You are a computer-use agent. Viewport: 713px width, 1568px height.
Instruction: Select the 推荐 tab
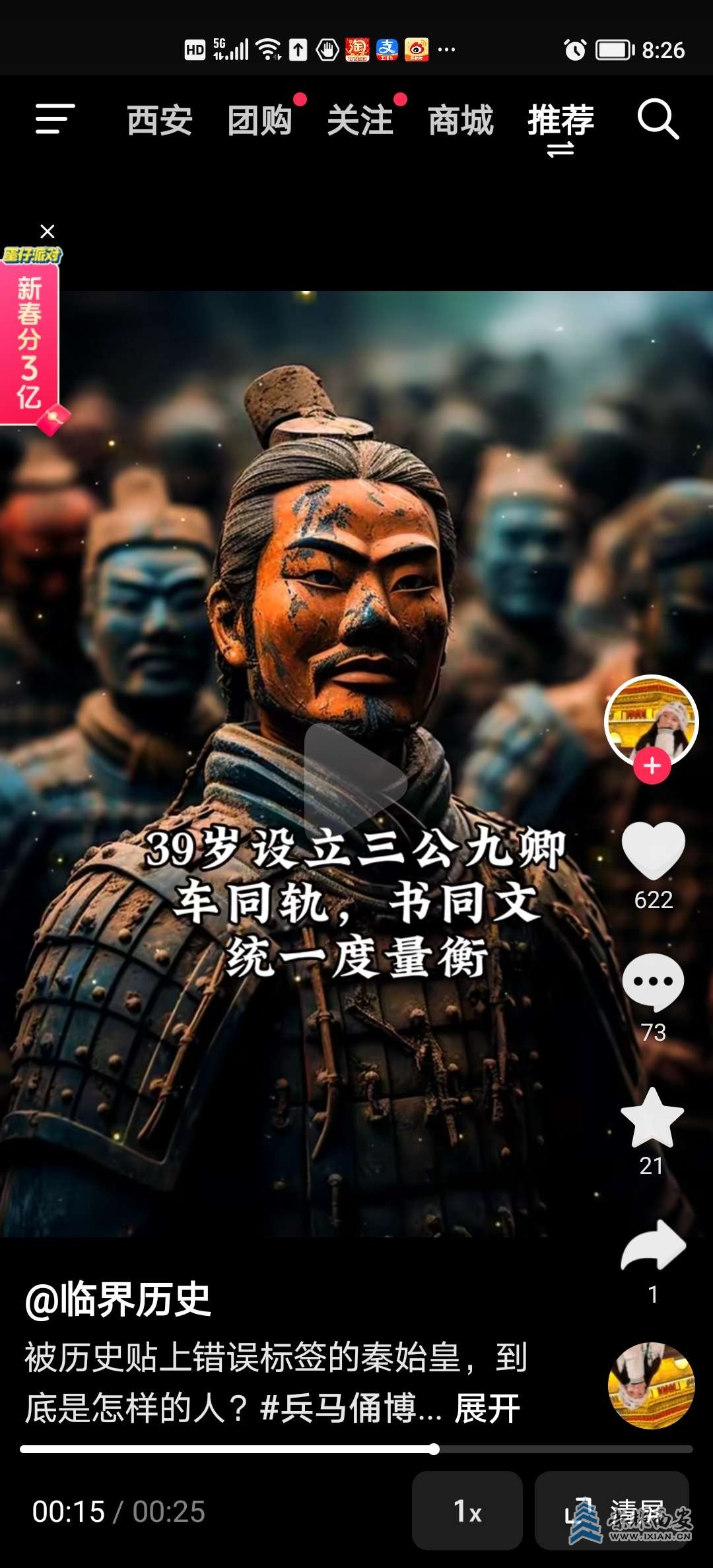coord(560,121)
